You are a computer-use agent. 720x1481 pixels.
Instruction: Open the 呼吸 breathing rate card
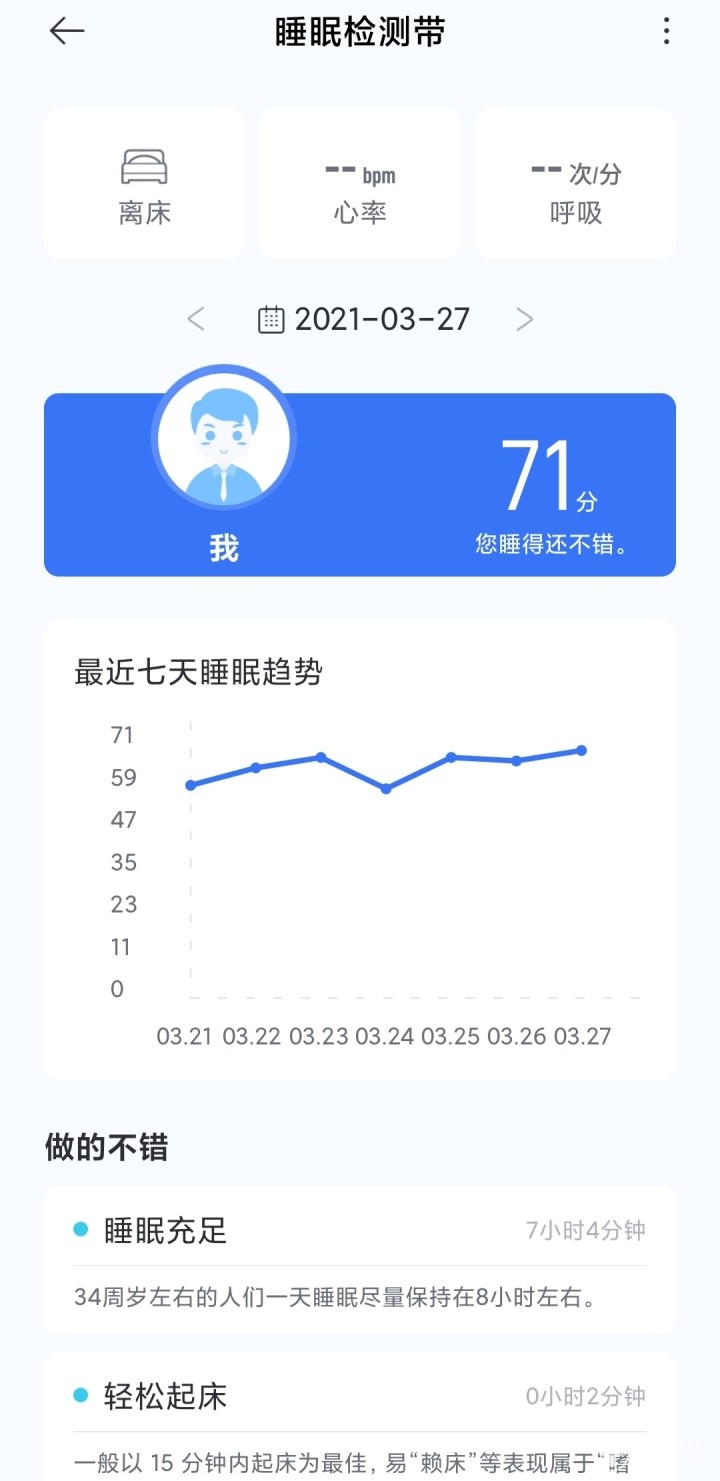click(575, 184)
